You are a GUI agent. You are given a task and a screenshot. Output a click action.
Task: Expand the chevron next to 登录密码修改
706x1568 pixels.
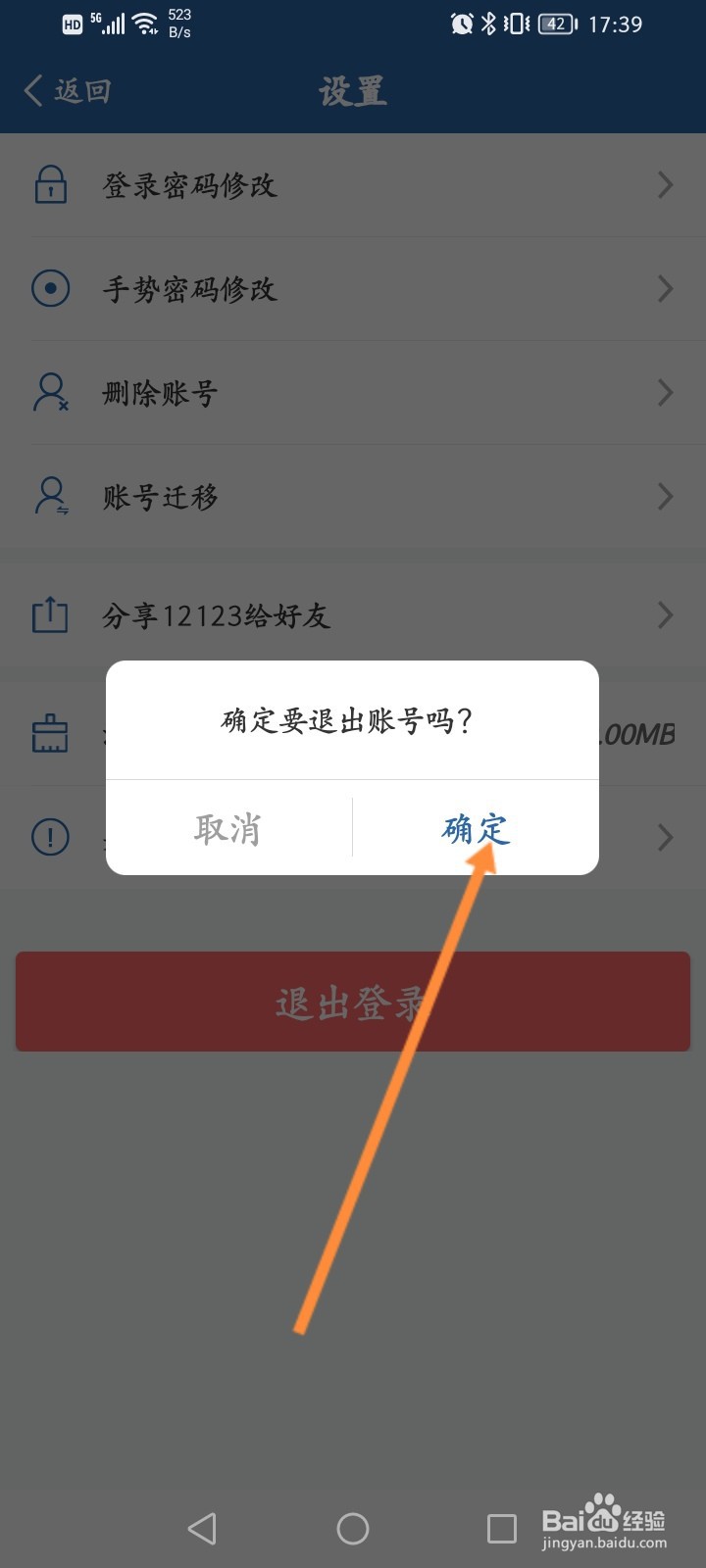(665, 185)
